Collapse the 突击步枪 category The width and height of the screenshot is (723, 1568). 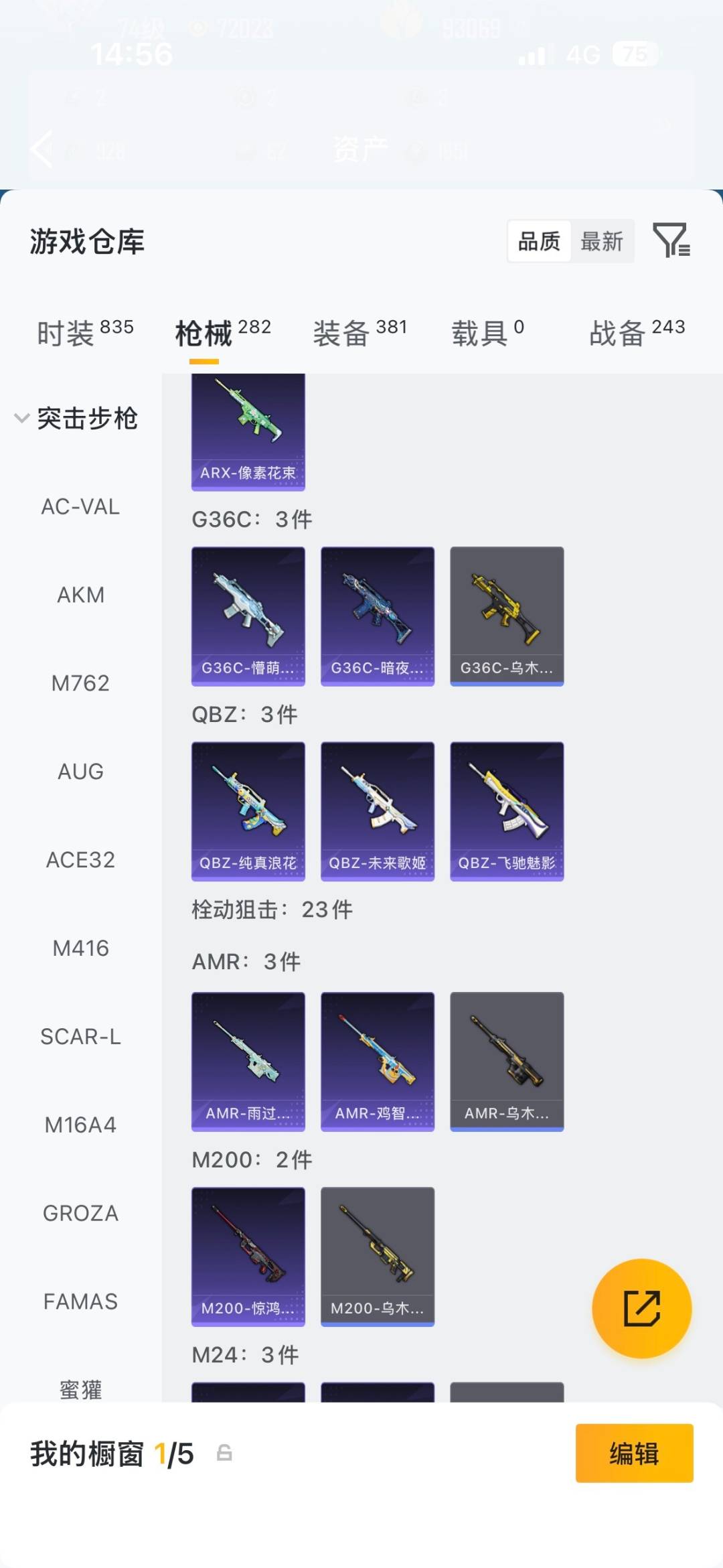pyautogui.click(x=76, y=419)
